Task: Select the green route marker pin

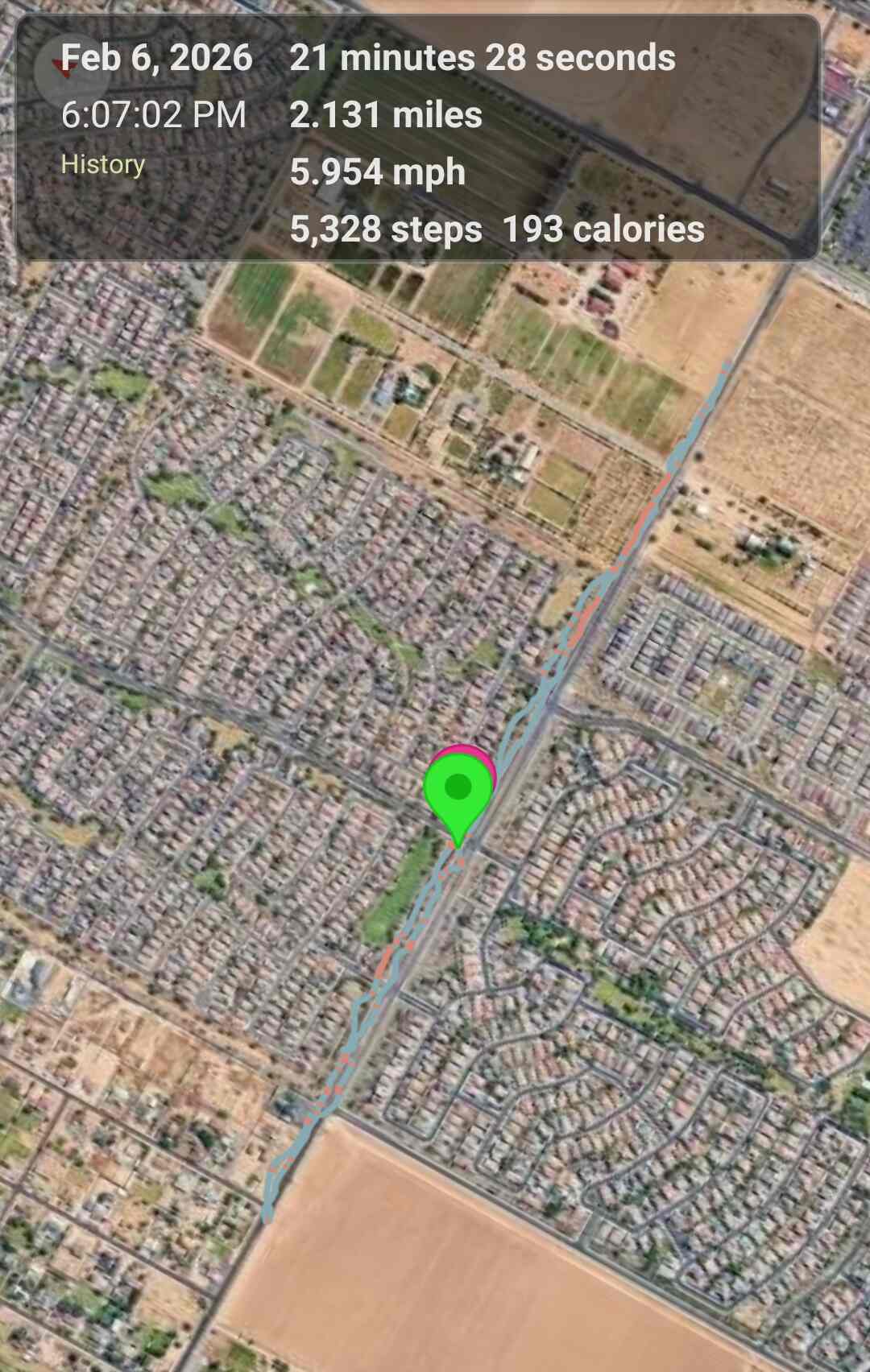Action: (x=458, y=791)
